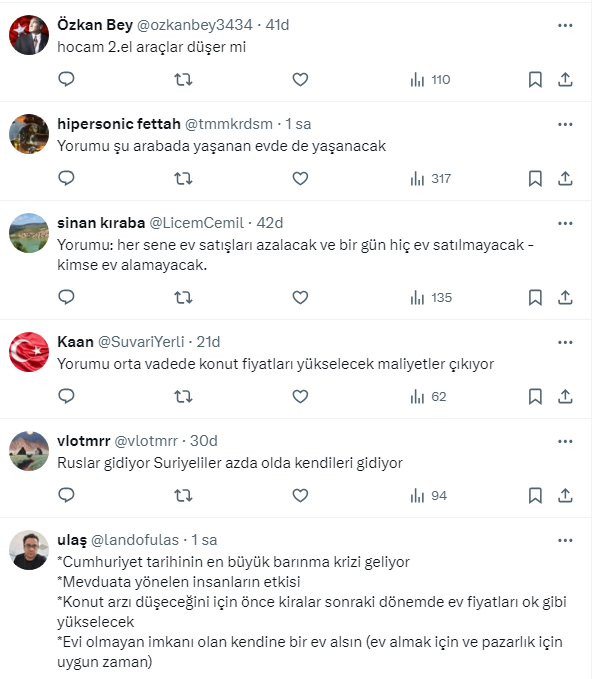Viewport: 612px width, 679px height.
Task: Share sinan kıraba's tweet
Action: coord(564,297)
